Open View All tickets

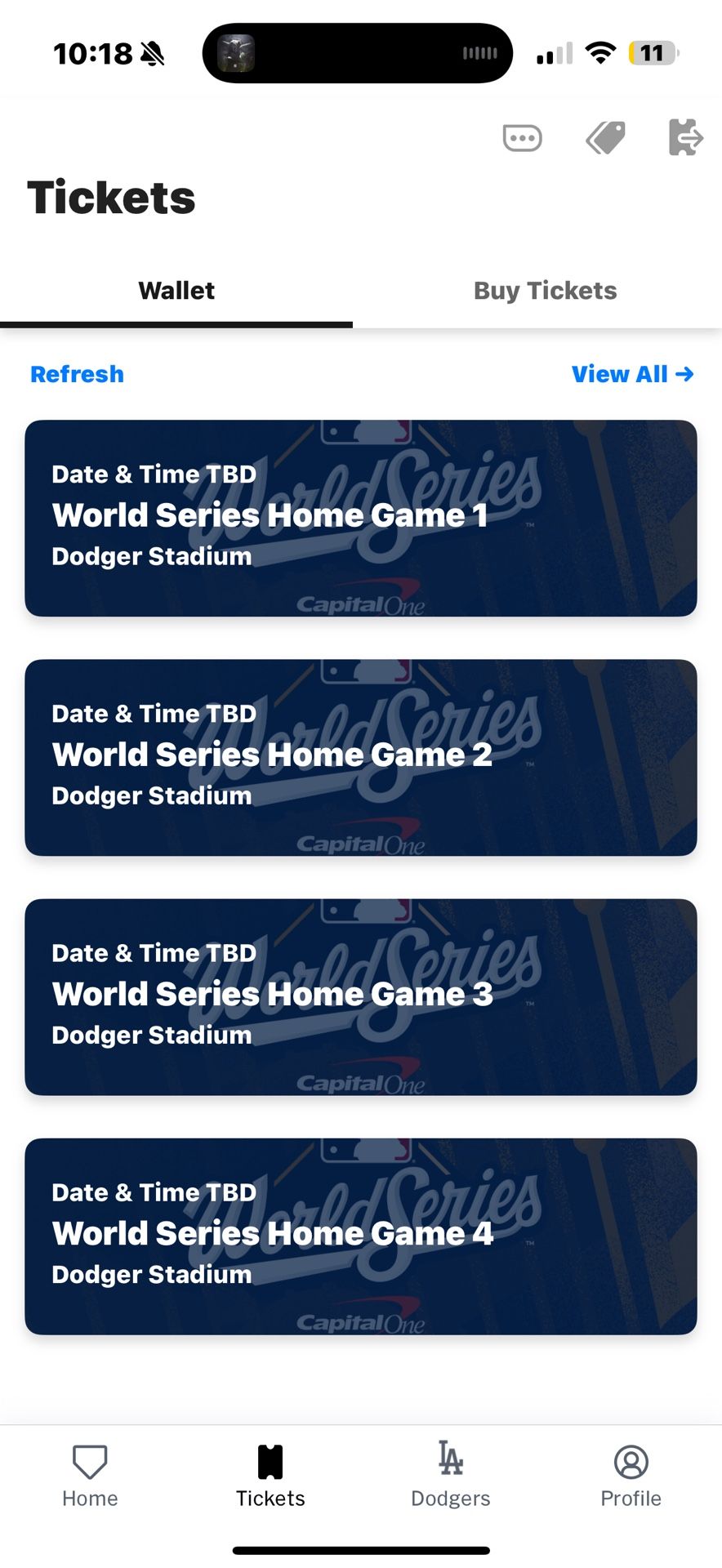coord(621,374)
